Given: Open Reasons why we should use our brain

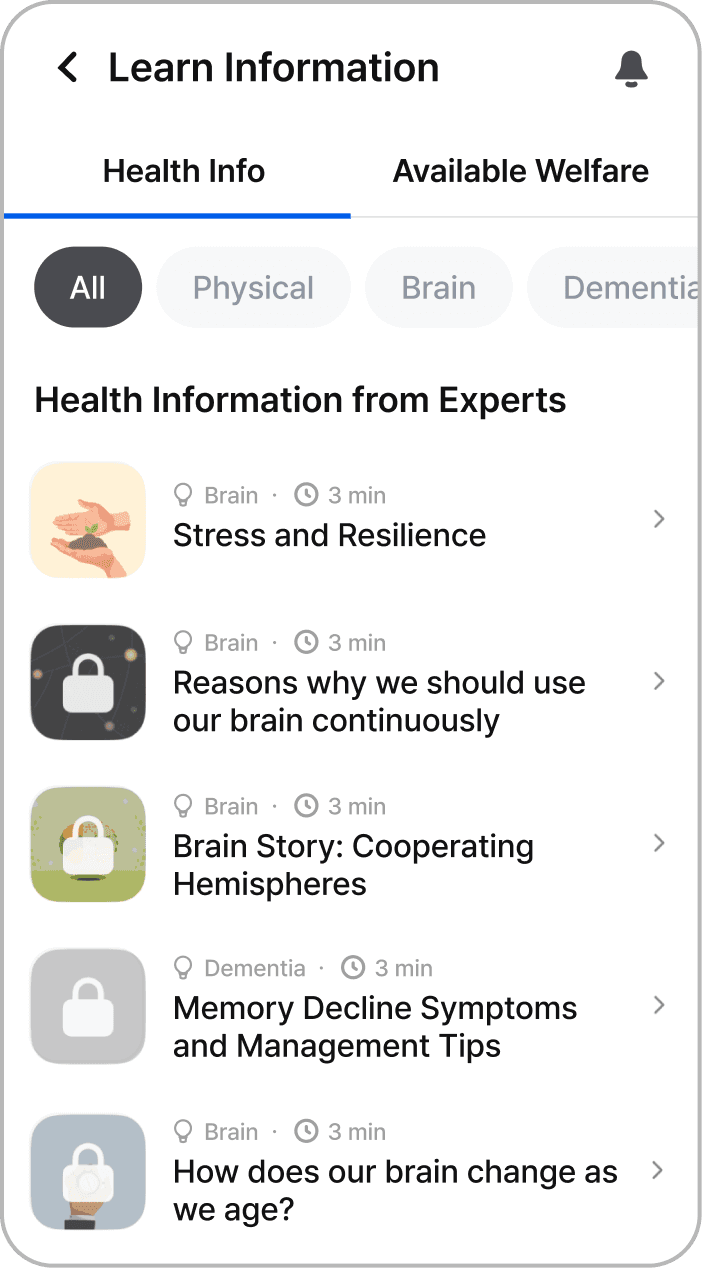Looking at the screenshot, I should tap(350, 682).
